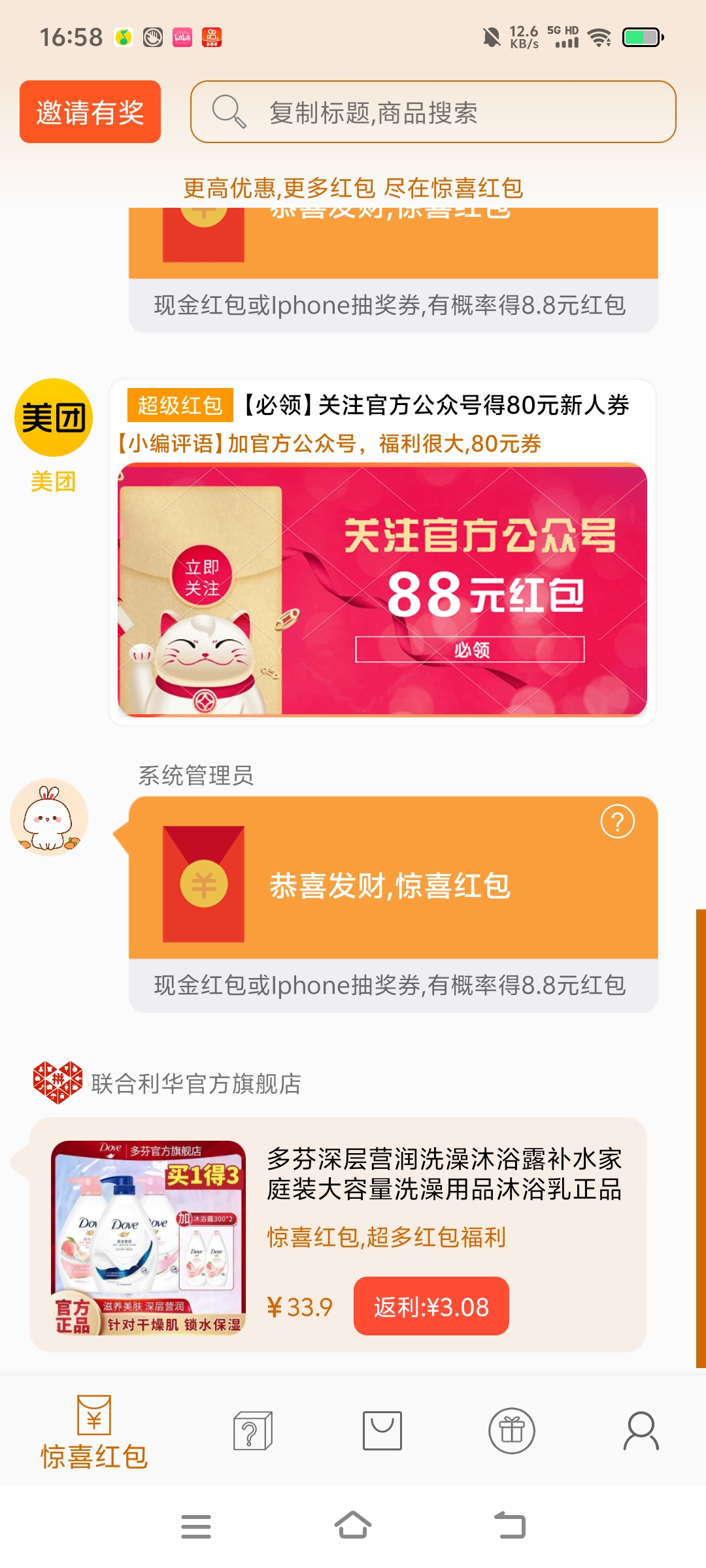Tap the 邀请有奖 invite button
This screenshot has width=706, height=1568.
(90, 112)
